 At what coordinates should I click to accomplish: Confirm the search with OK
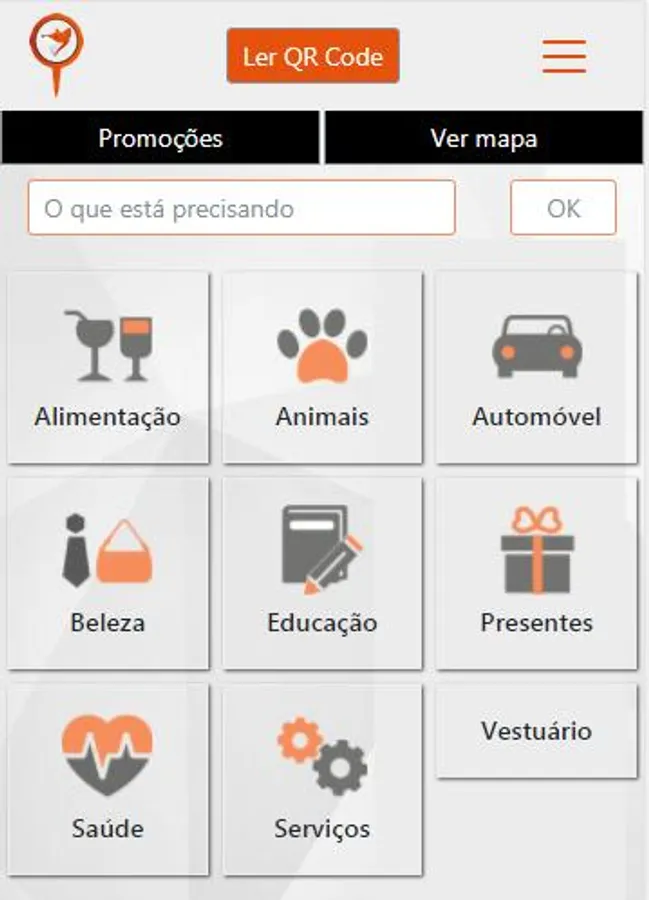point(563,208)
